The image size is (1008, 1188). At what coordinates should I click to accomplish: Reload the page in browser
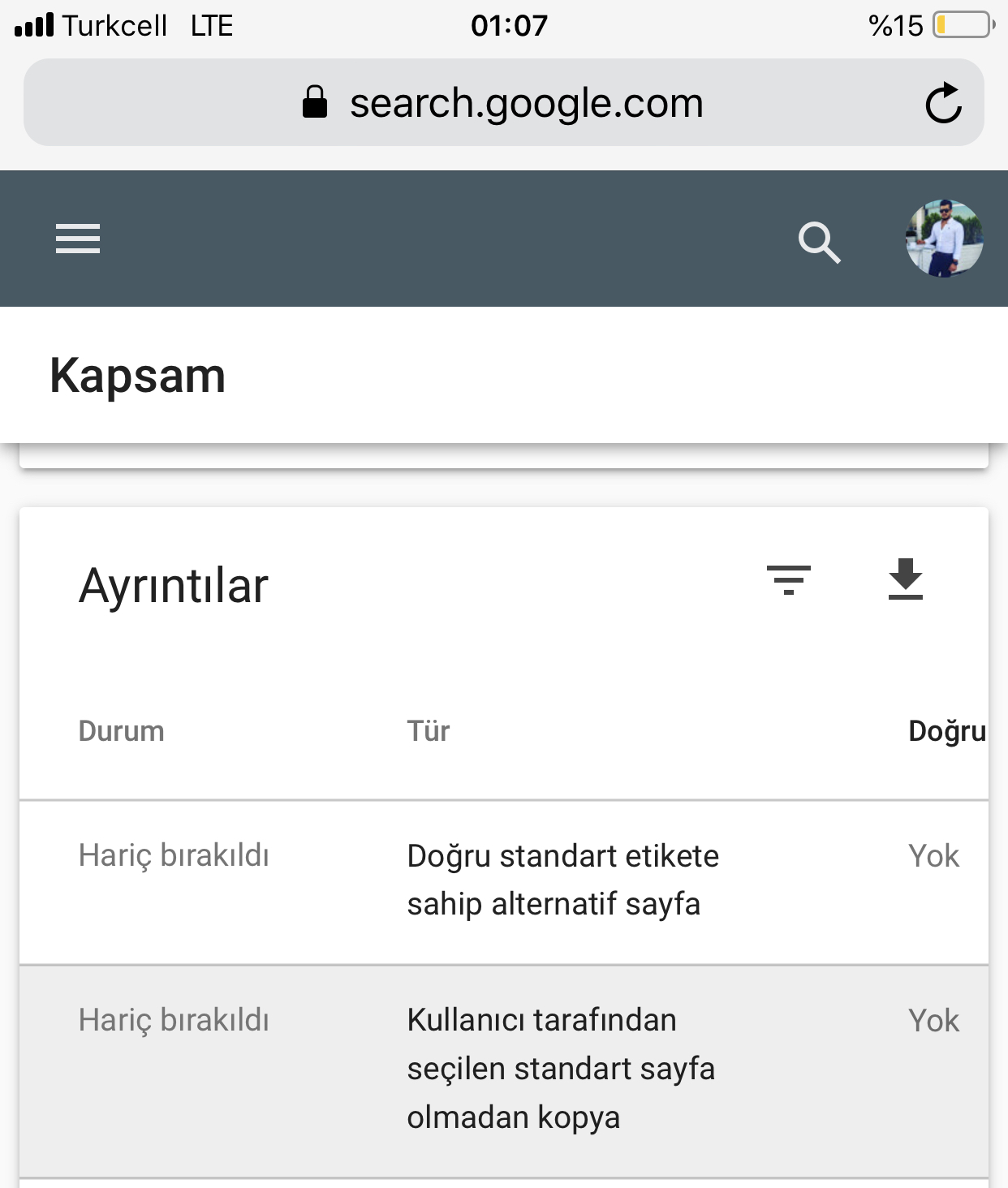[943, 104]
